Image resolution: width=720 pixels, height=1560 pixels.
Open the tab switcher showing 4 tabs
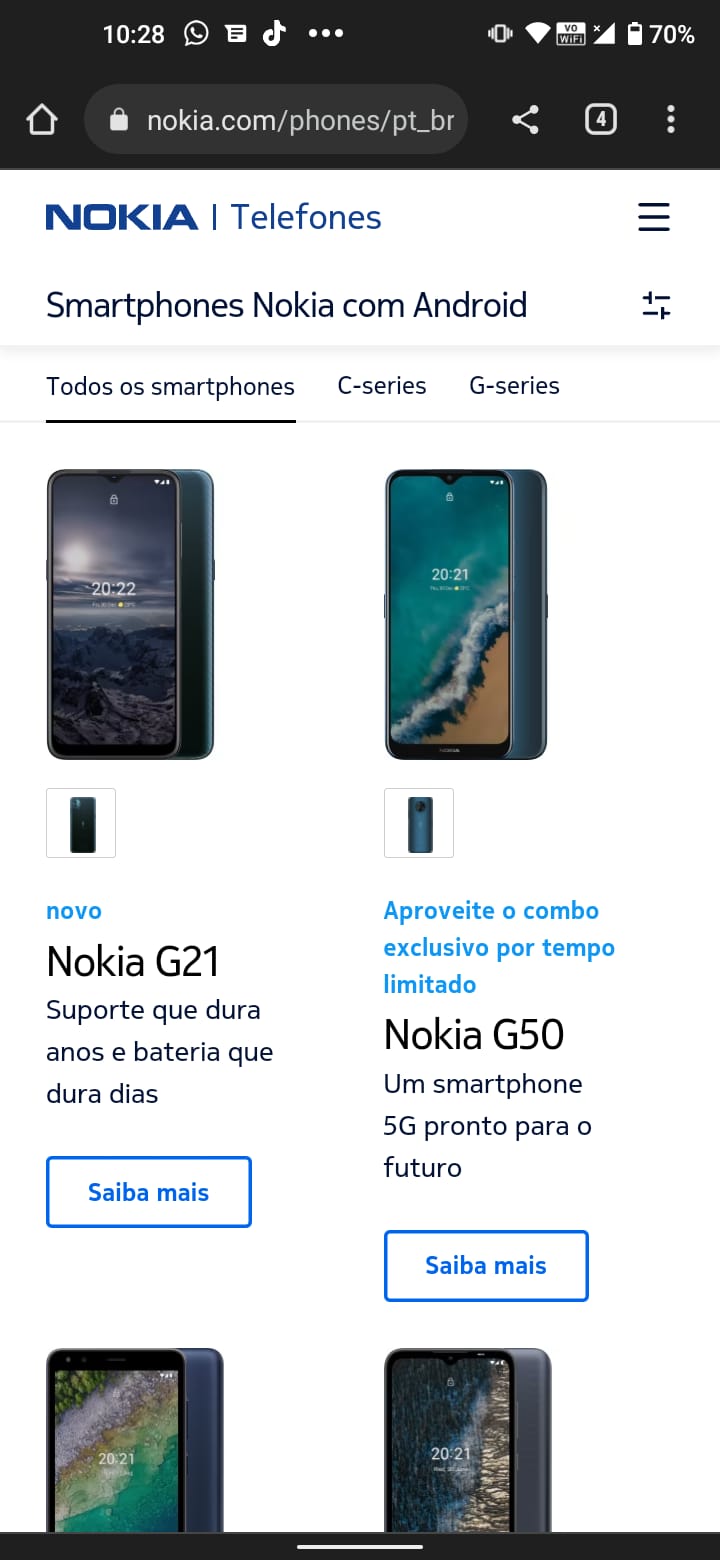pos(600,120)
